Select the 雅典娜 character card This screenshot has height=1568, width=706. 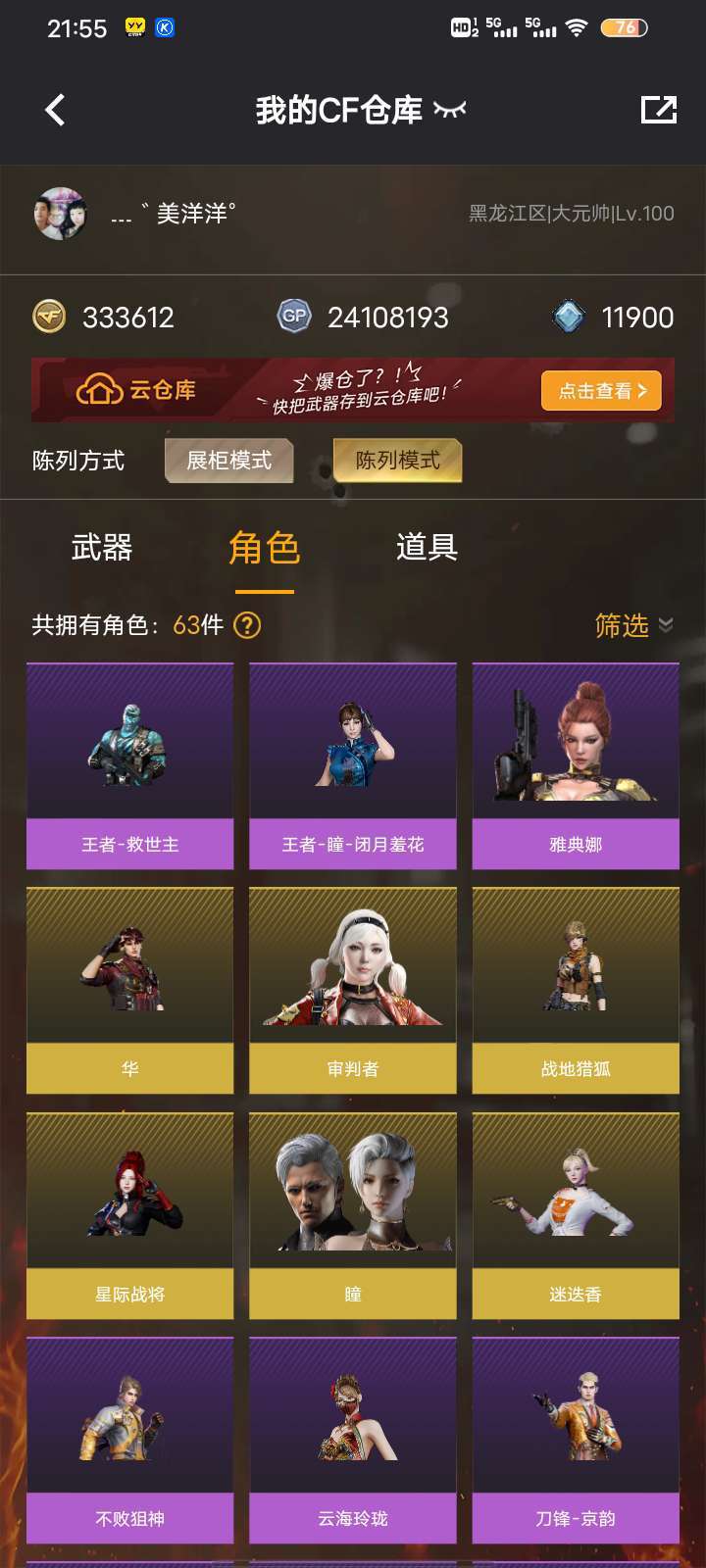[575, 766]
